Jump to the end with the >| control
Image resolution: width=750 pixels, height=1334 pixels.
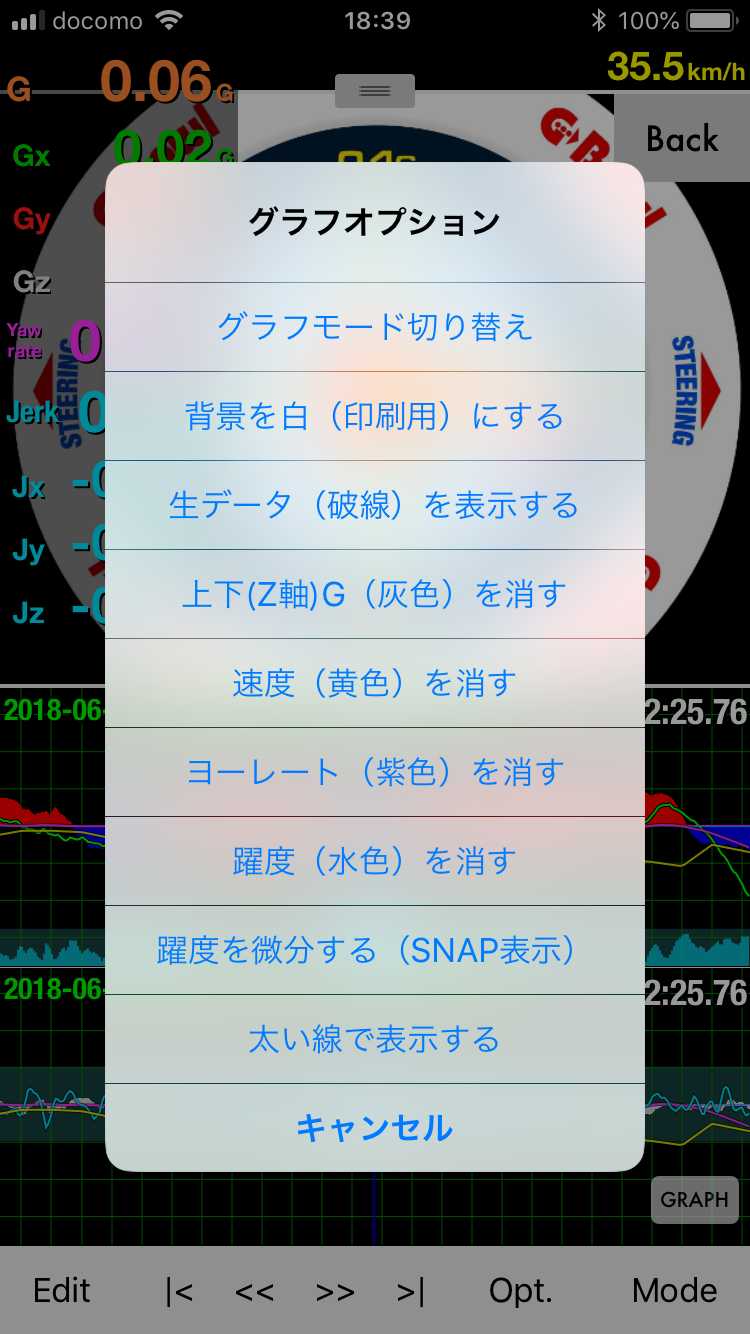410,1291
